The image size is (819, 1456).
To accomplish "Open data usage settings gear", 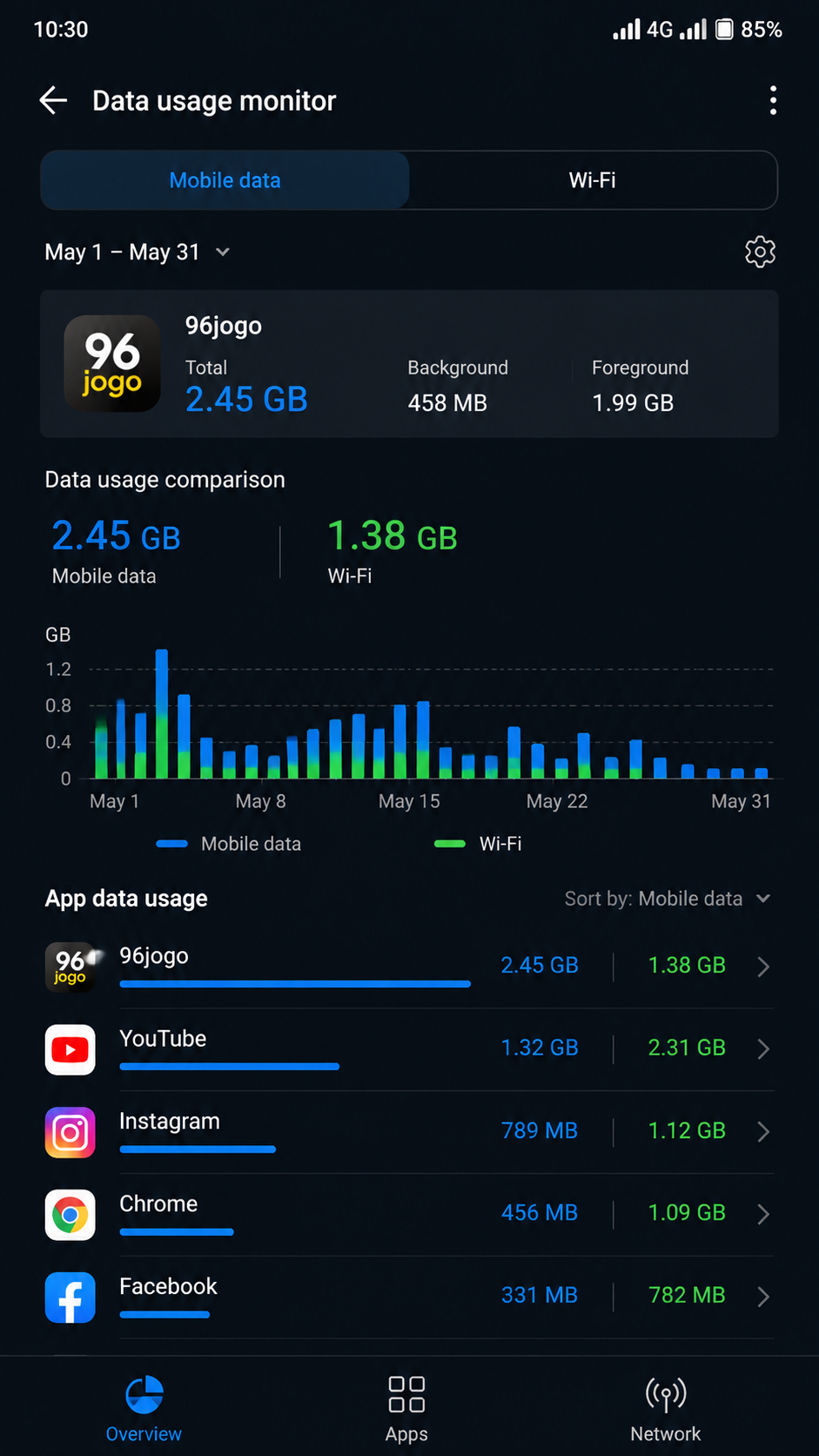I will 760,252.
